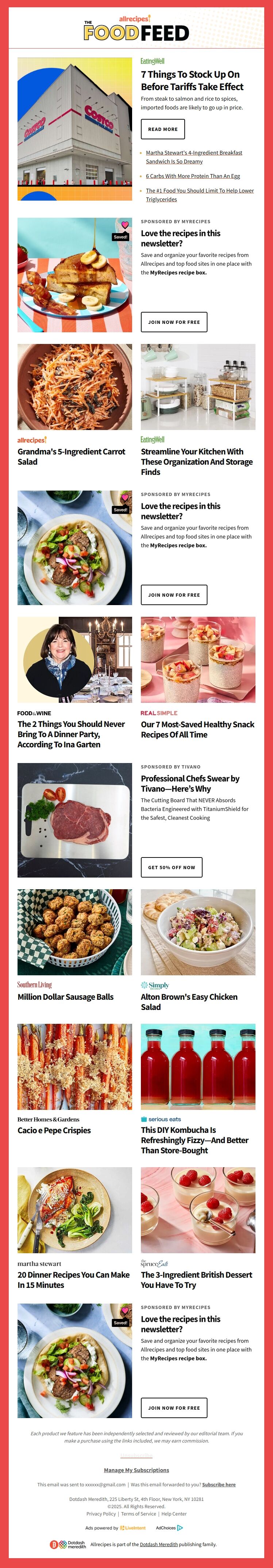Open Manage My Subscriptions link

coord(136,1470)
